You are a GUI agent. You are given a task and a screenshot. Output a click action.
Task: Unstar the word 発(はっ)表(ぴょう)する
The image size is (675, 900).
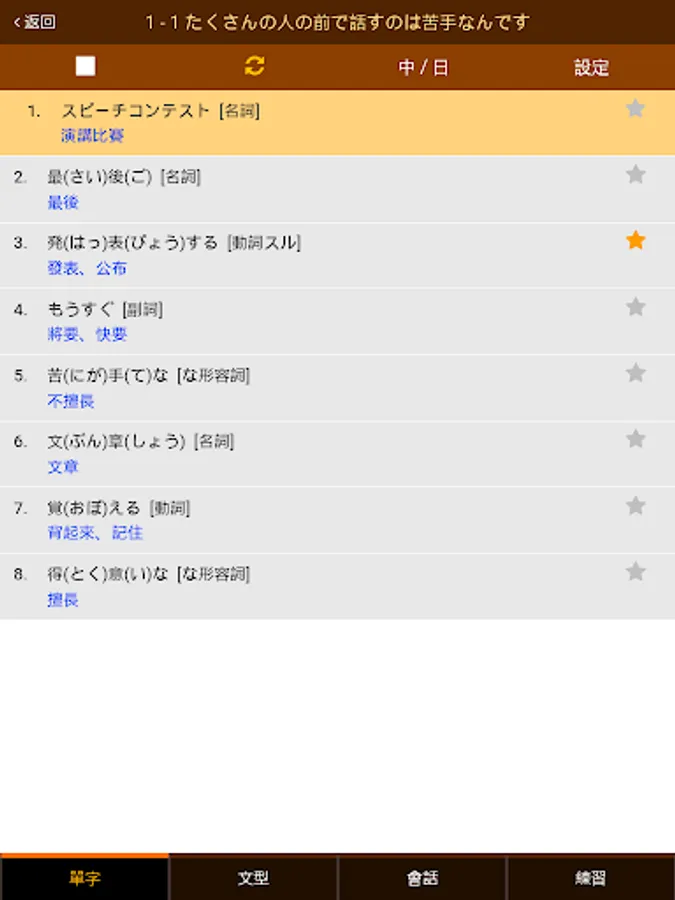tap(635, 241)
